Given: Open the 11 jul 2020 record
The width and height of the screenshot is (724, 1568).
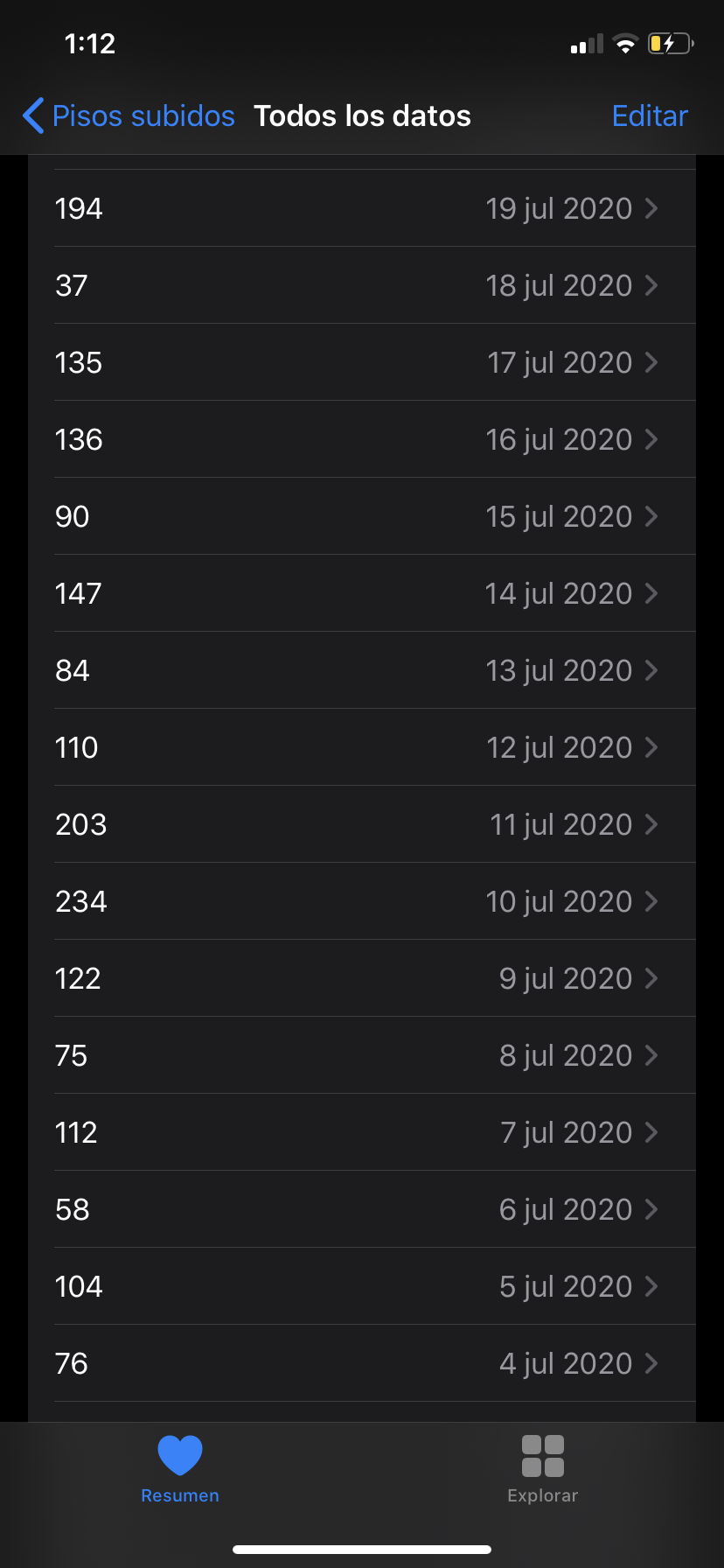Looking at the screenshot, I should pos(362,824).
